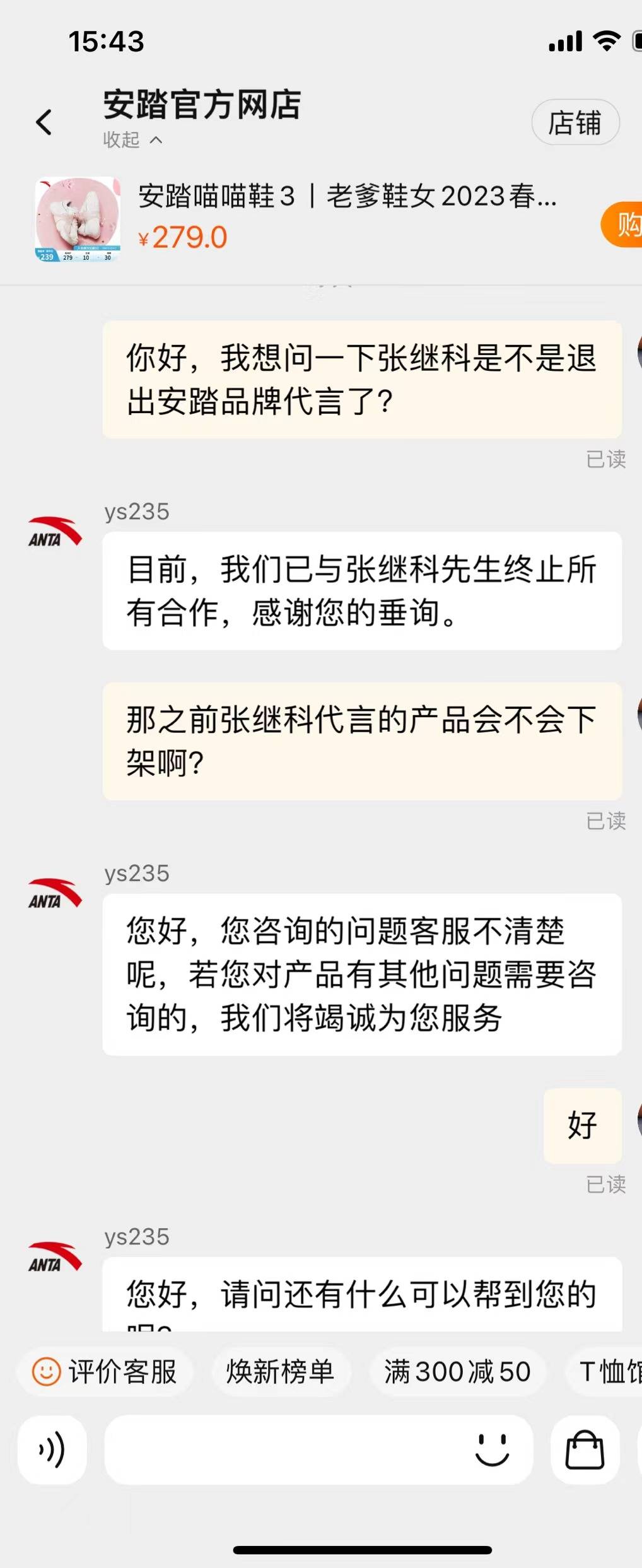Viewport: 642px width, 1568px height.
Task: Switch to voice input
Action: (52, 1449)
